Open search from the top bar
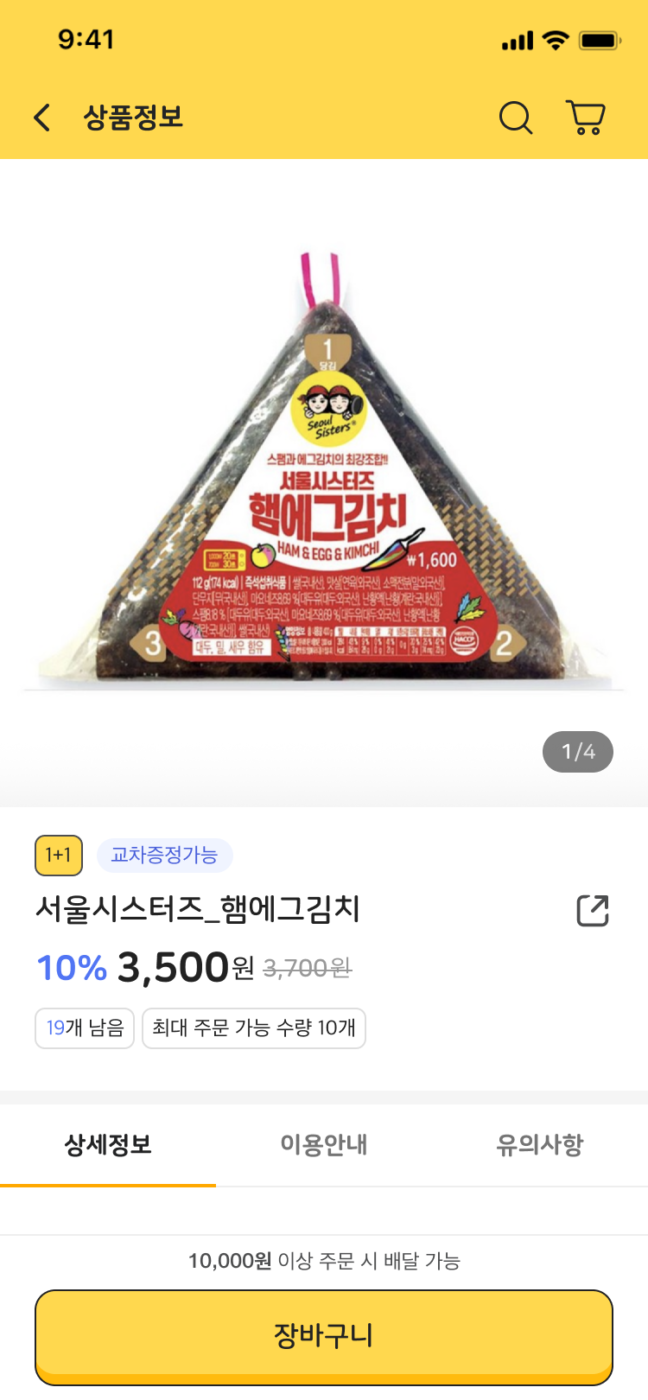Screen dimensions: 648x1400 tap(515, 118)
